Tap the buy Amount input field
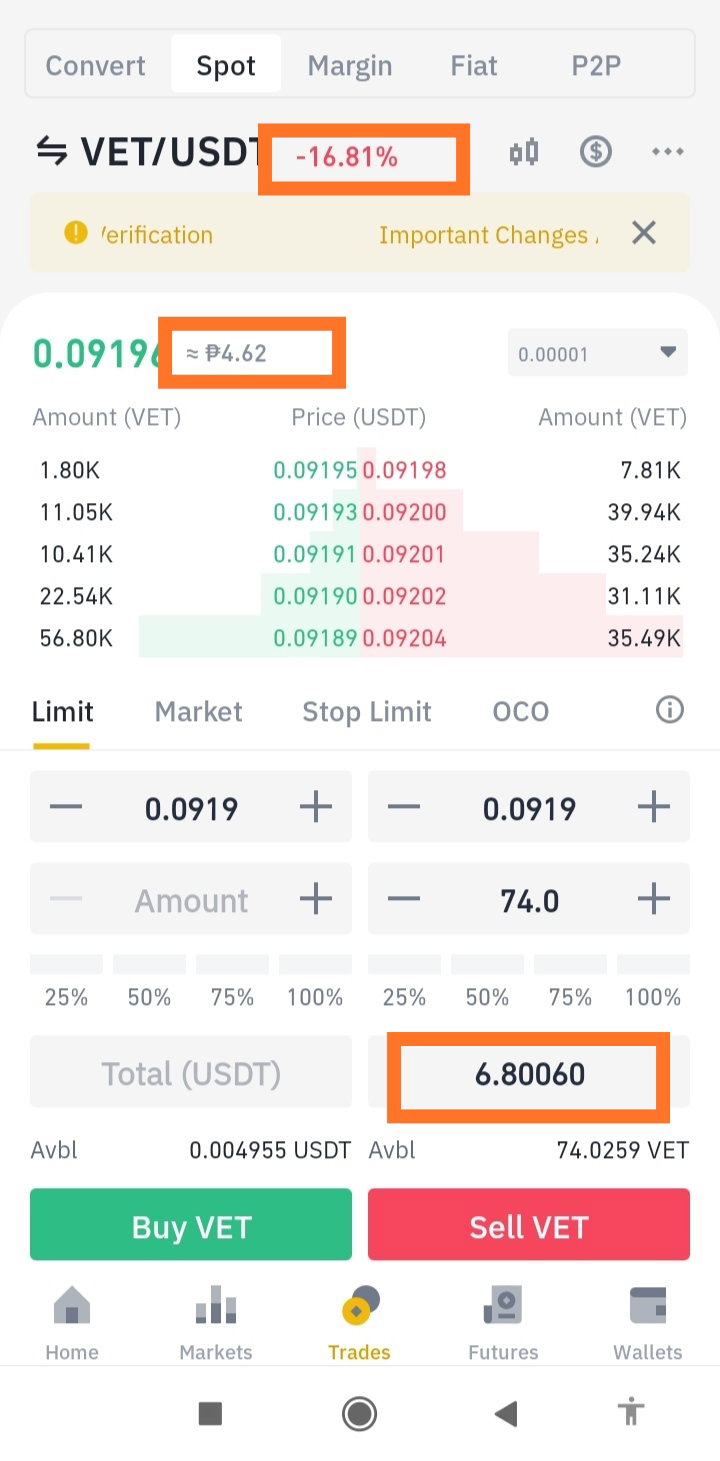 click(191, 899)
